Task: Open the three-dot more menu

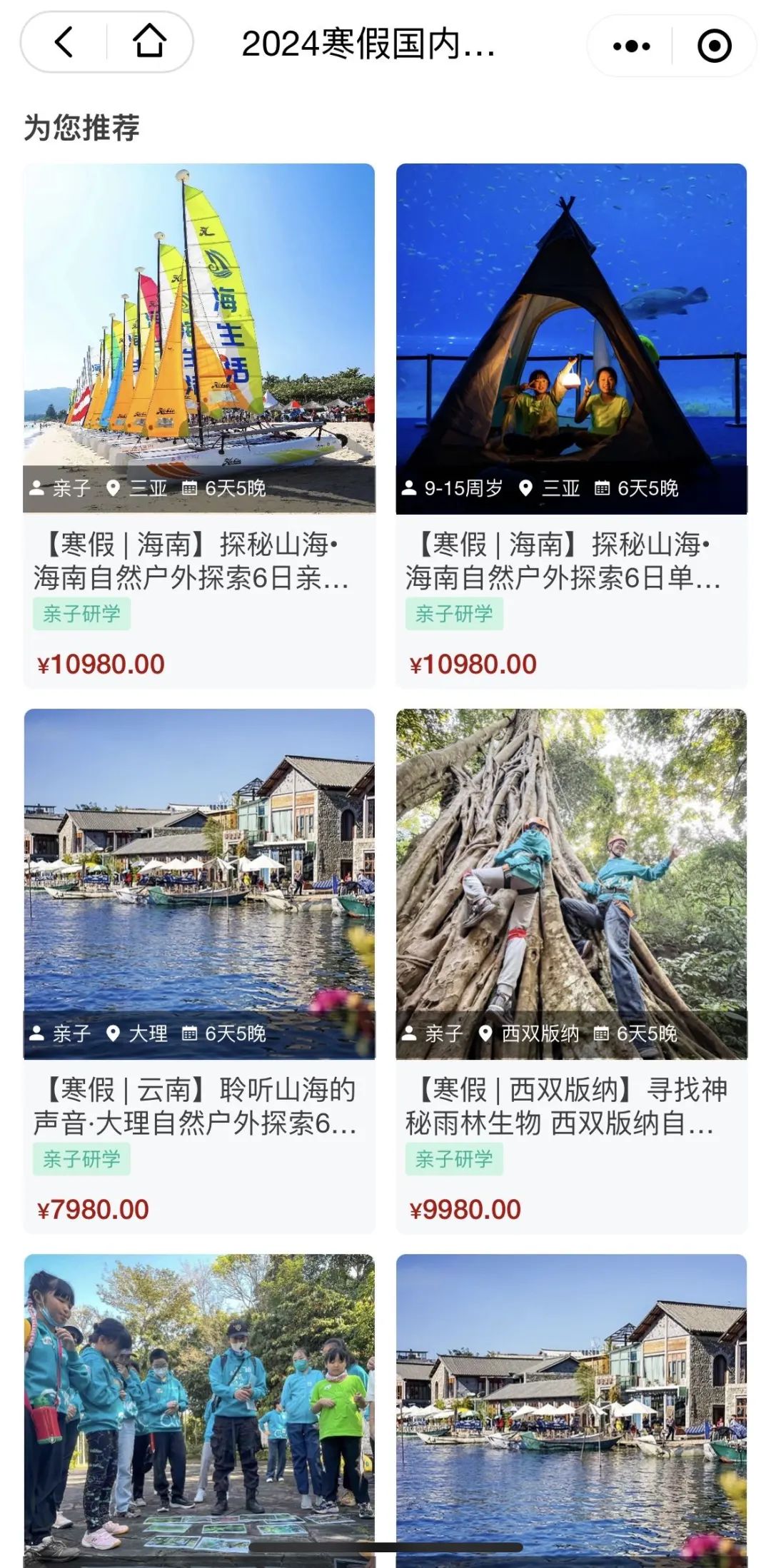Action: coord(631,46)
